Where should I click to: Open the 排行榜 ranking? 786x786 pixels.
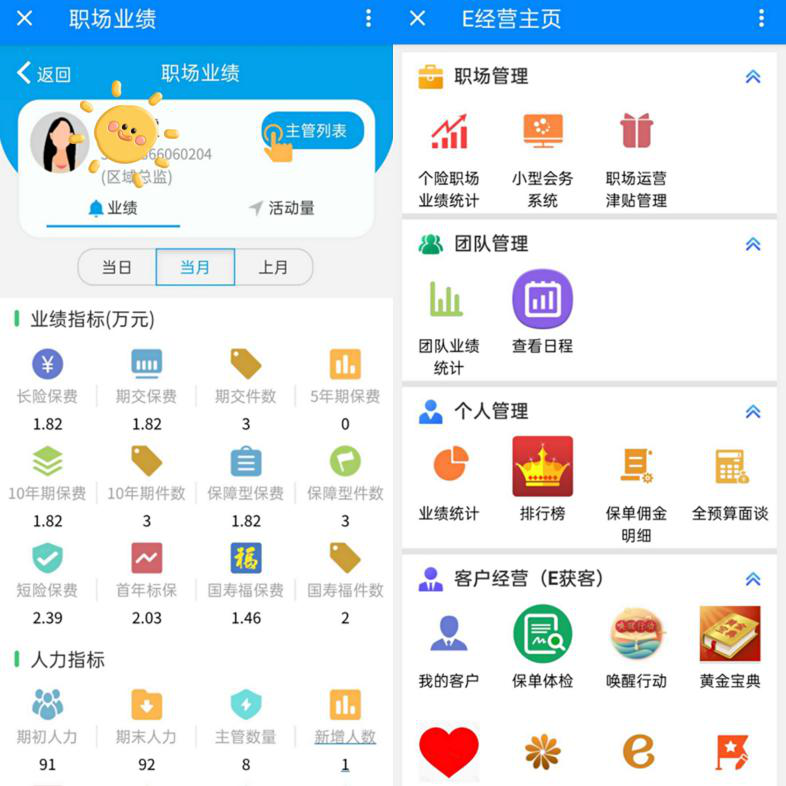543,480
